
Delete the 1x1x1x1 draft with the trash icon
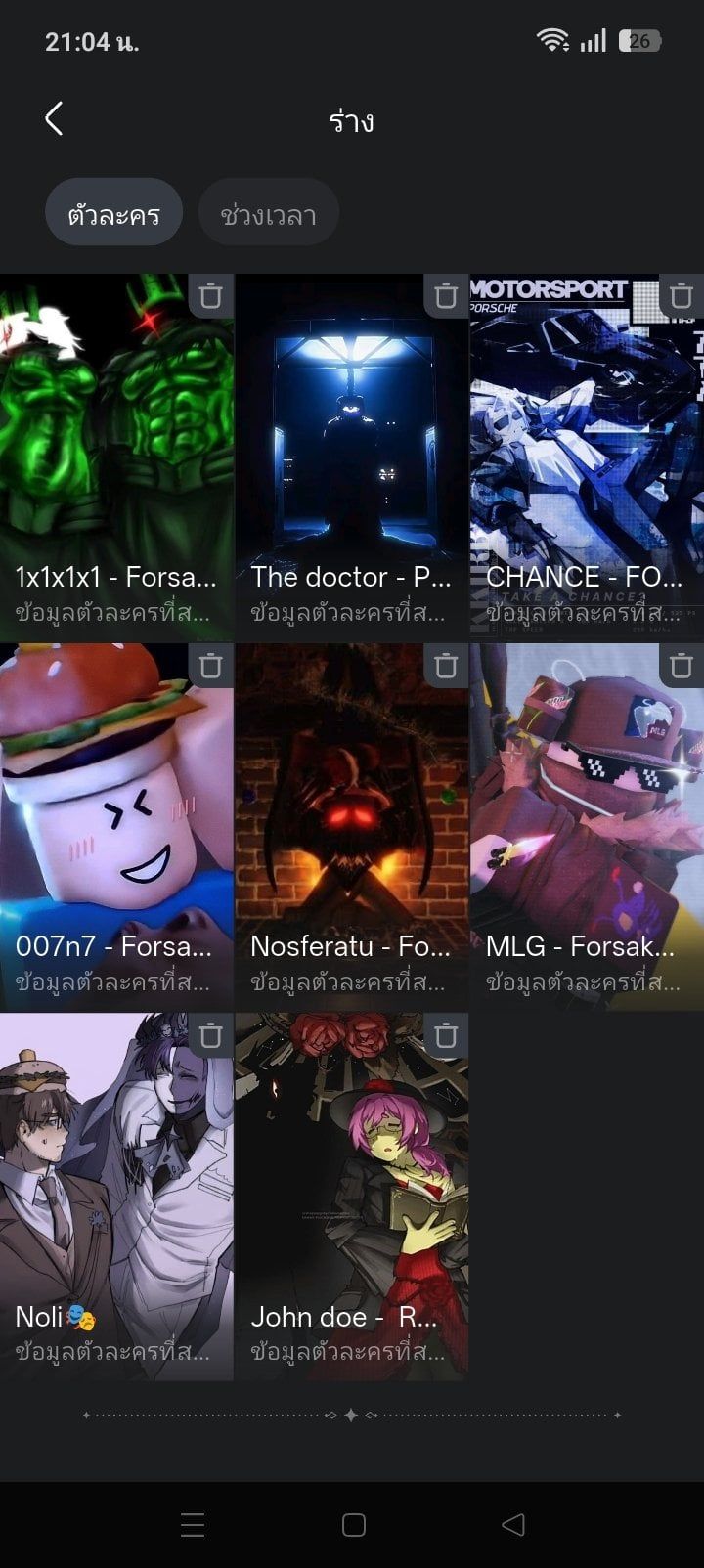point(211,295)
